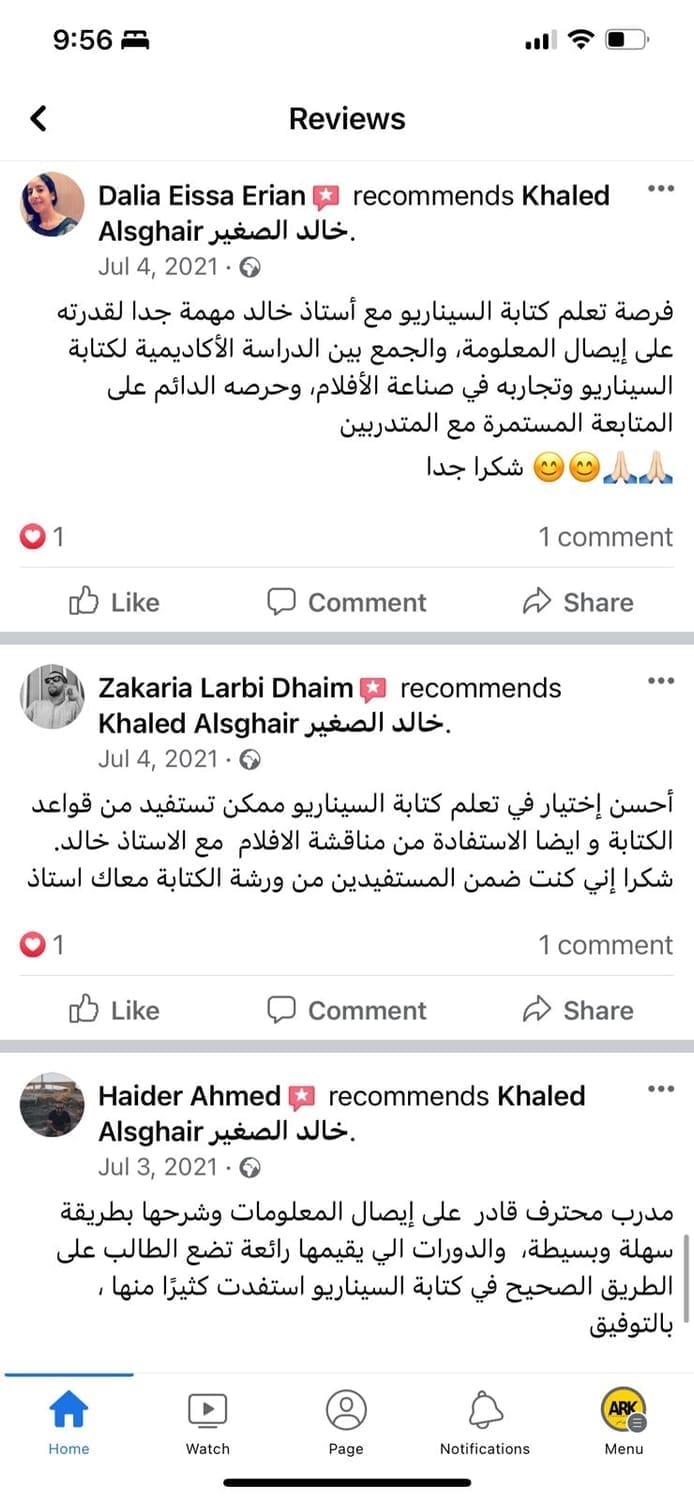694x1500 pixels.
Task: Open overflow menu on Haider Ahmed's review
Action: [660, 1089]
